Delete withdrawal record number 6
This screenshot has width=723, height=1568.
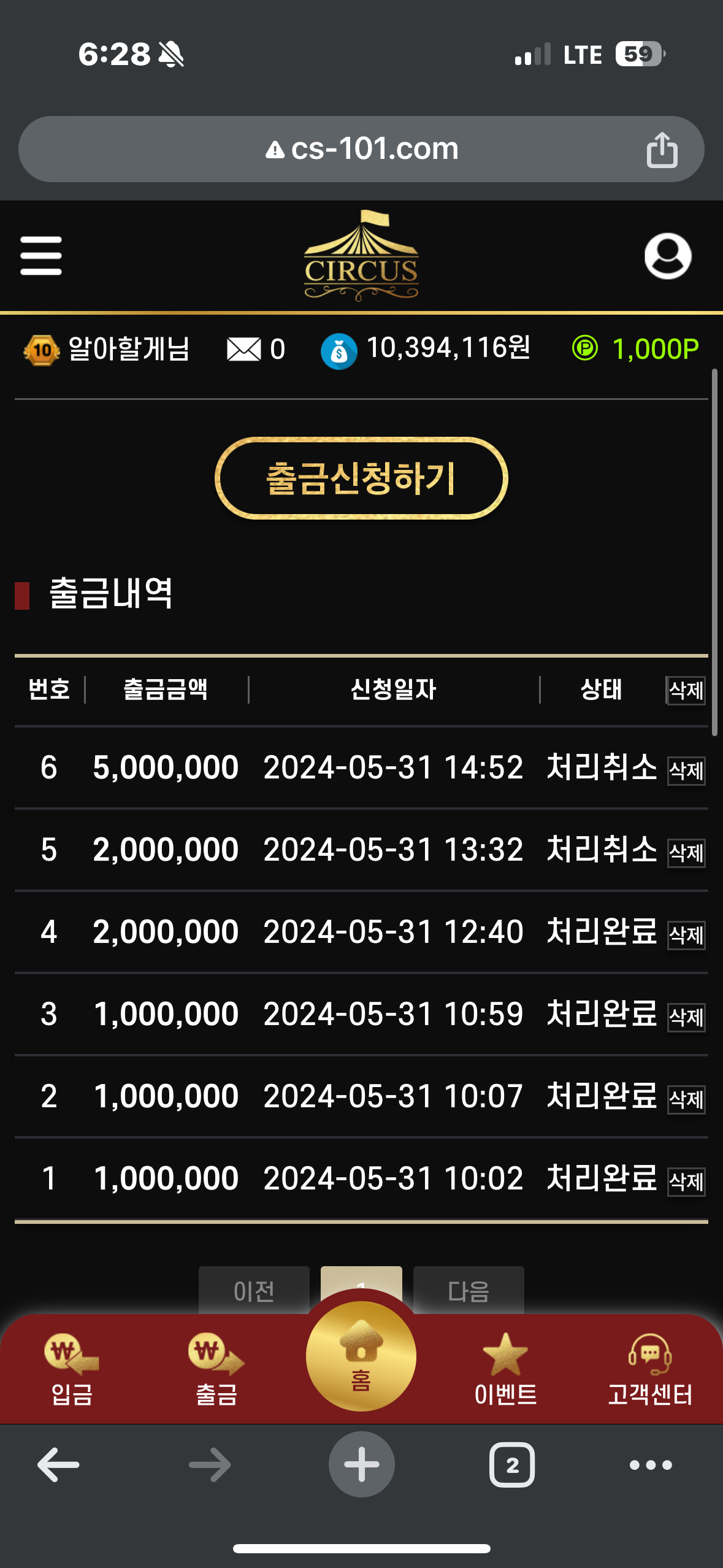(x=686, y=771)
